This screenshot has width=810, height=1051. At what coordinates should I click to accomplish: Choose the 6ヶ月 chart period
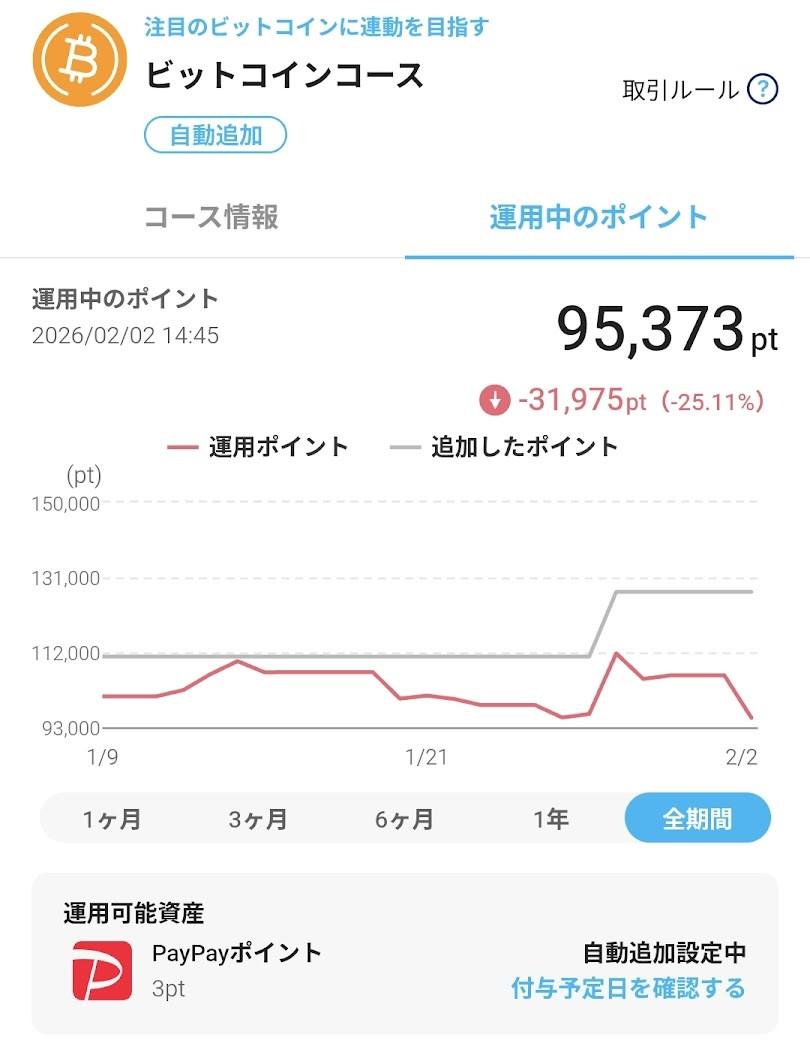click(404, 820)
